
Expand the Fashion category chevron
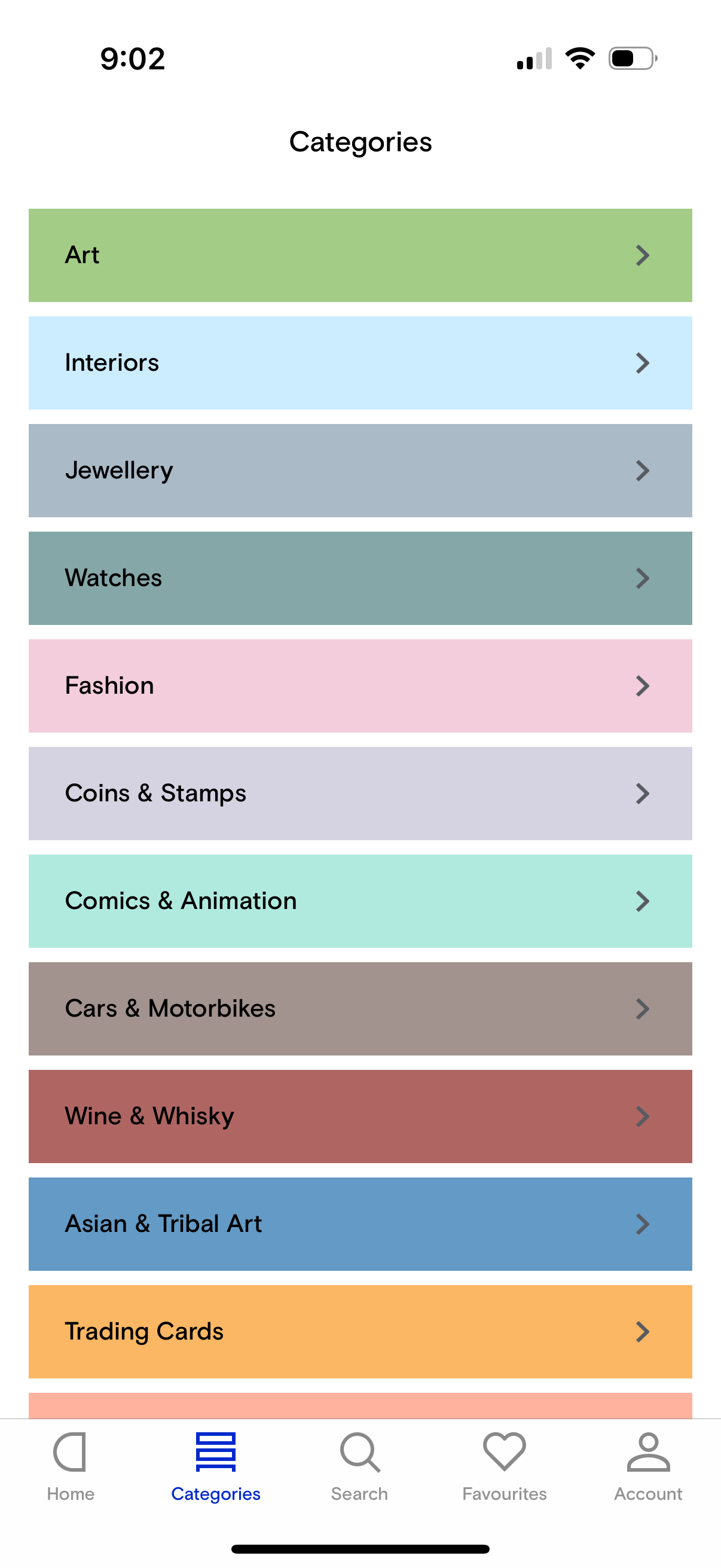(x=643, y=685)
